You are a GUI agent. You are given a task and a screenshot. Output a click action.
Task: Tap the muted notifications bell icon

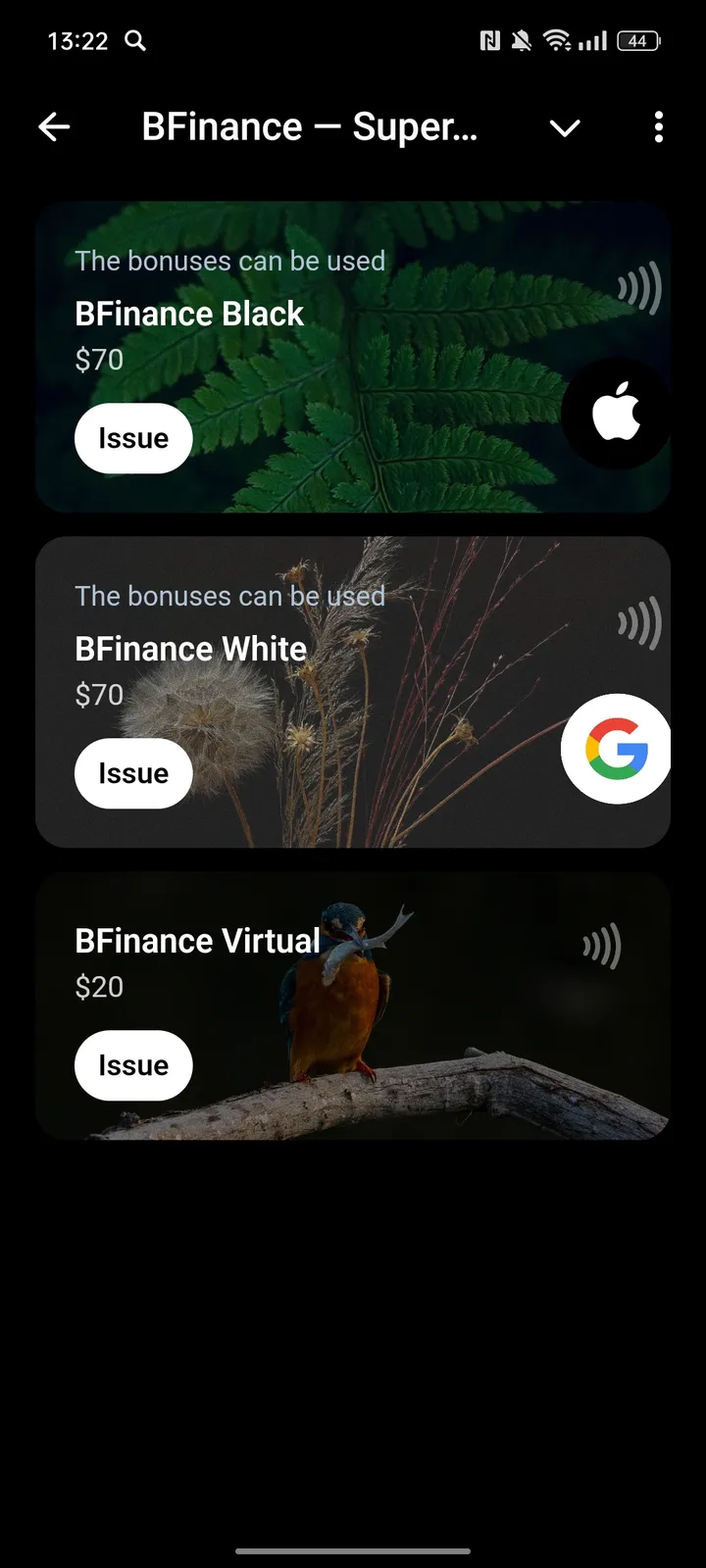click(523, 40)
